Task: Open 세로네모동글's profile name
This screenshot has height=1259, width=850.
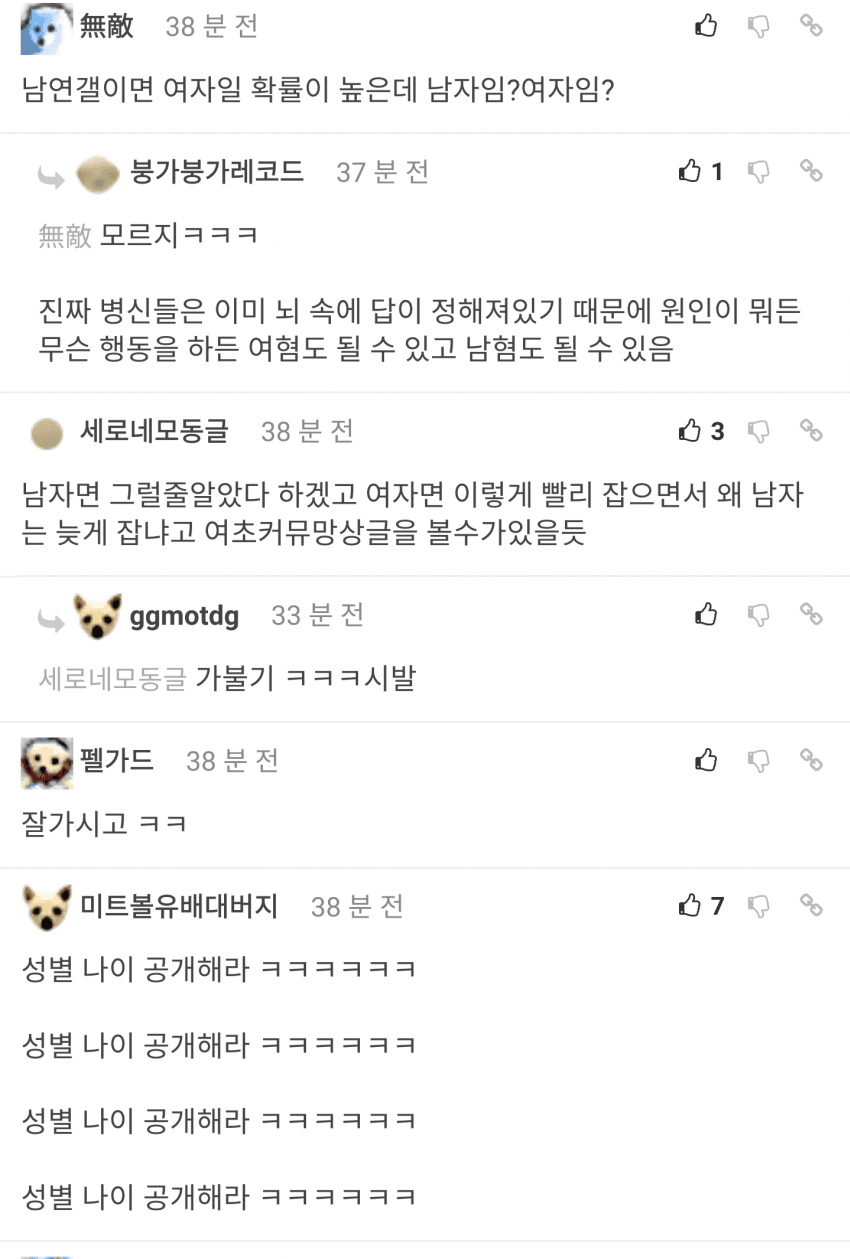Action: tap(154, 431)
